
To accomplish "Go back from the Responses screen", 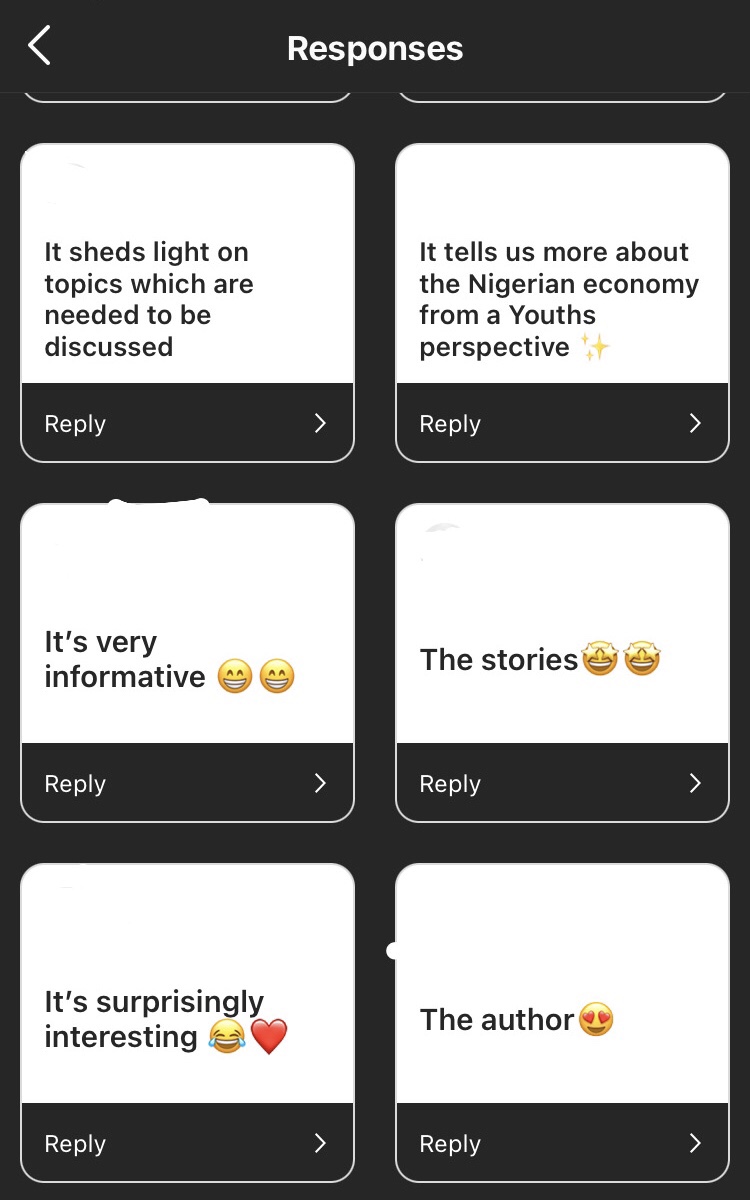I will [x=40, y=47].
